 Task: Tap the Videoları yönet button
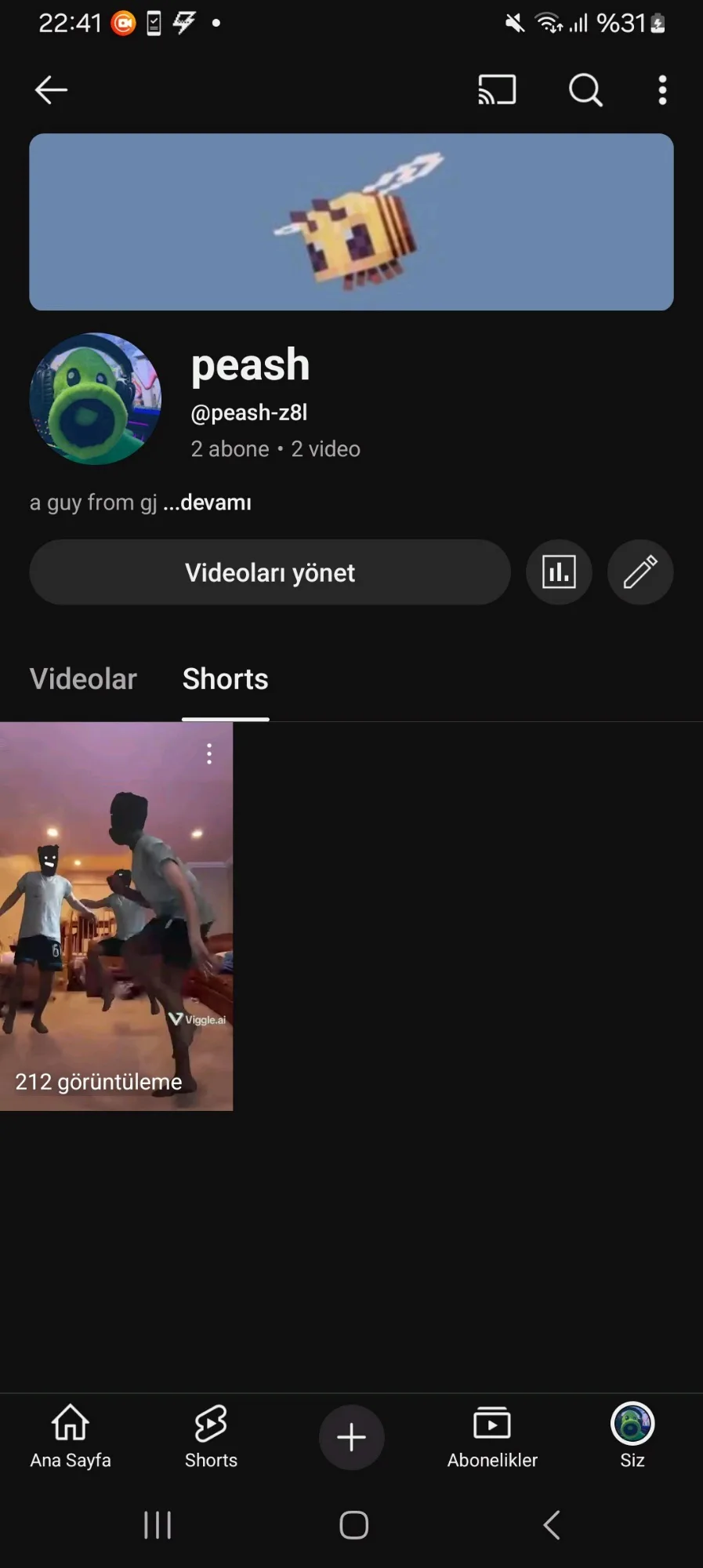(x=270, y=572)
